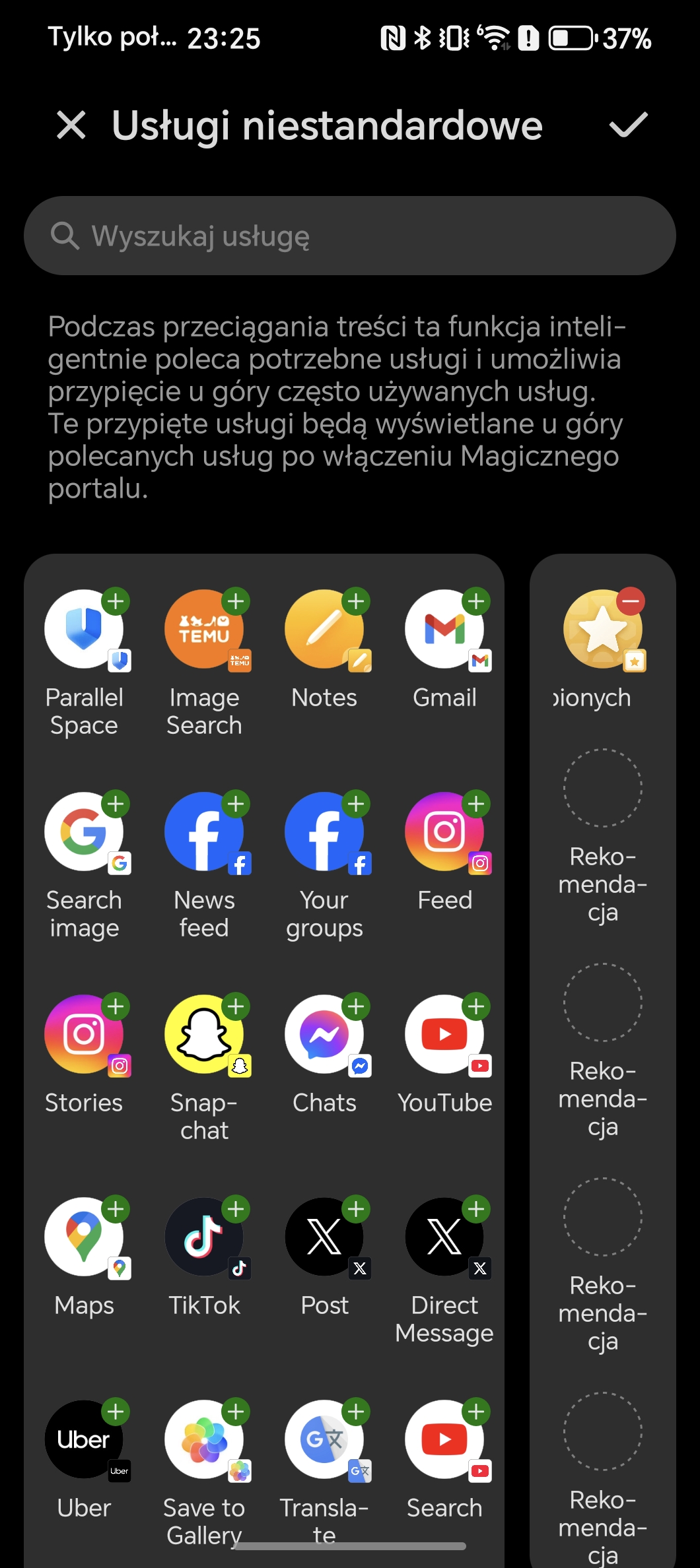Viewport: 700px width, 1568px height.
Task: Add X Post service
Action: click(356, 1209)
